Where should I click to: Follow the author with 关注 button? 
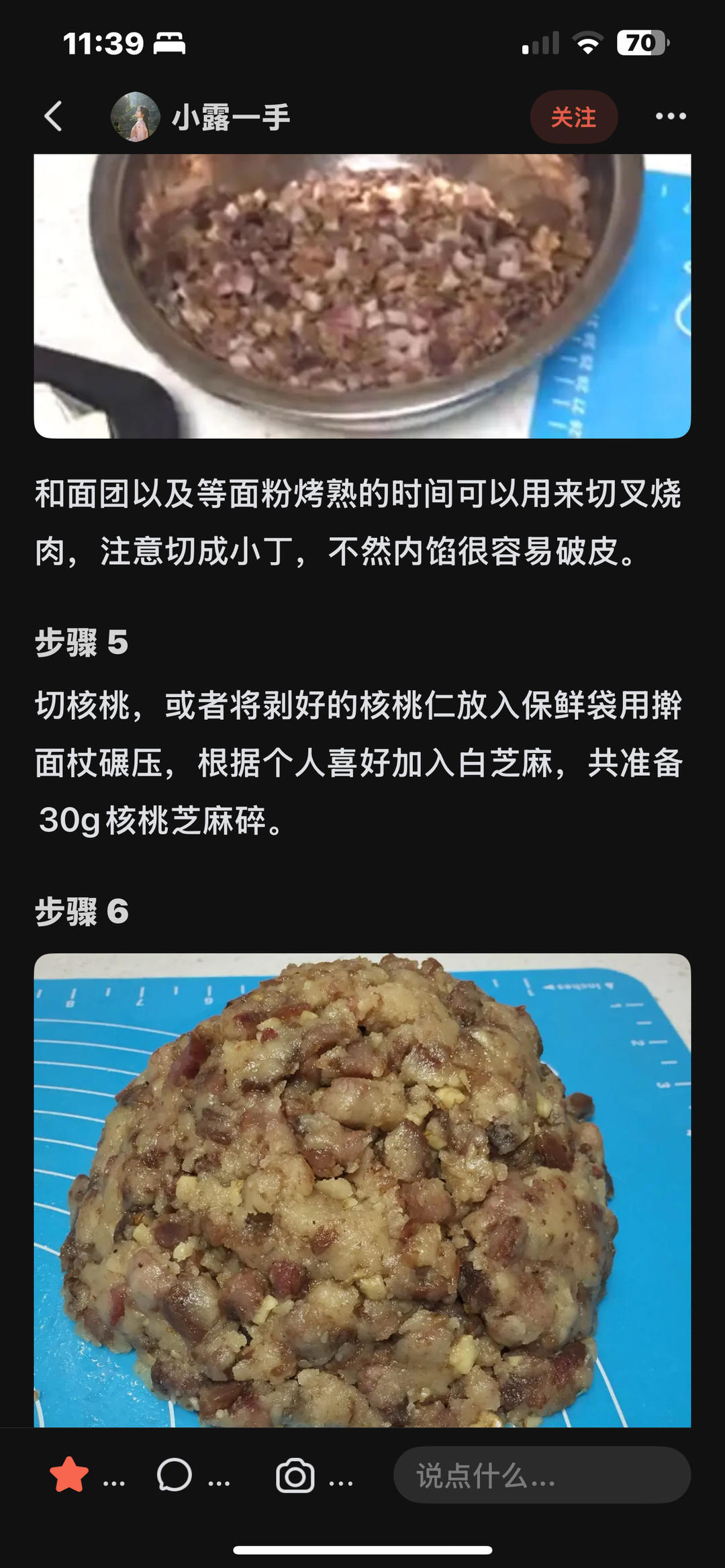pos(573,118)
